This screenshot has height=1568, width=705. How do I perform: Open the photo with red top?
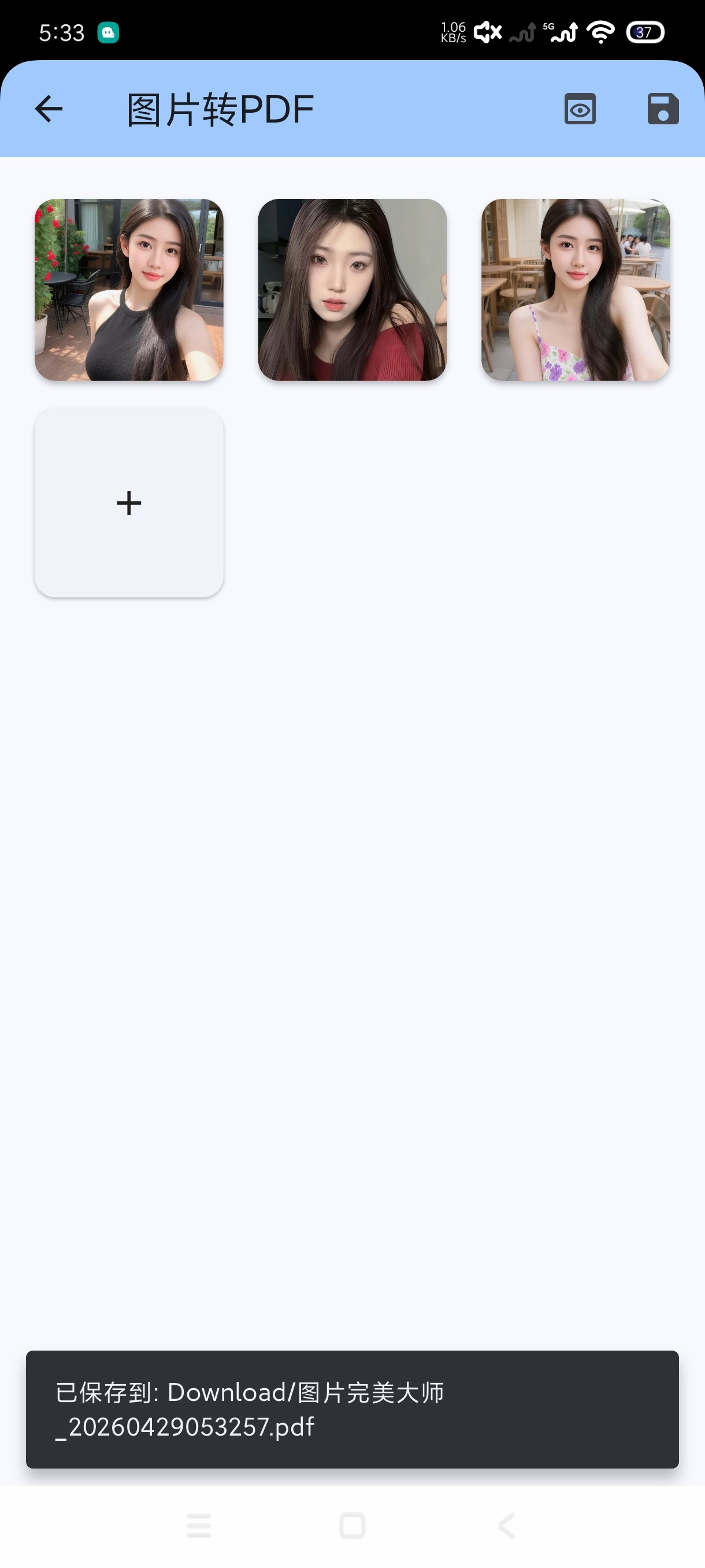coord(352,290)
